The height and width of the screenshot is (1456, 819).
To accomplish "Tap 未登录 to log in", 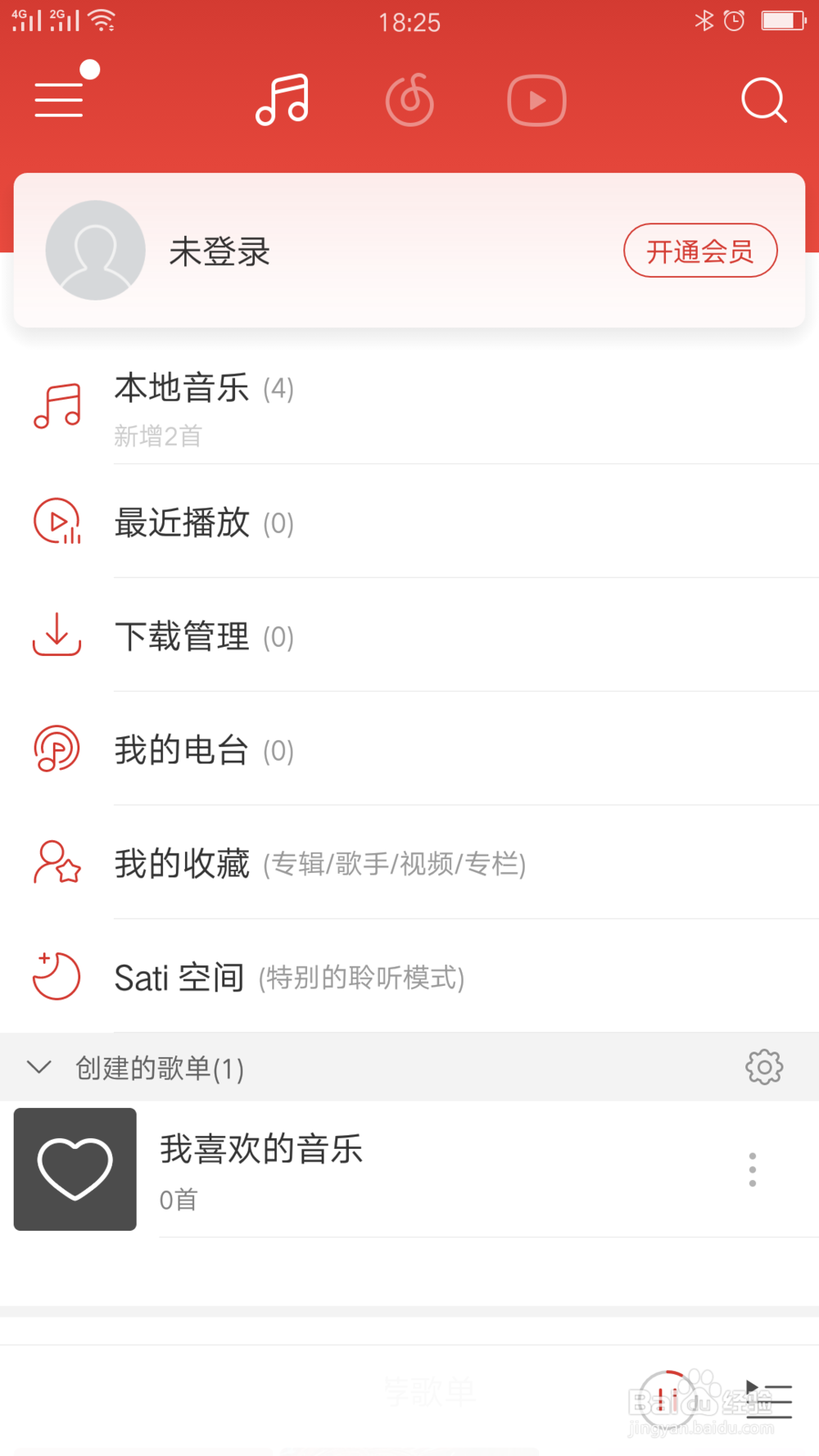I will pyautogui.click(x=219, y=251).
